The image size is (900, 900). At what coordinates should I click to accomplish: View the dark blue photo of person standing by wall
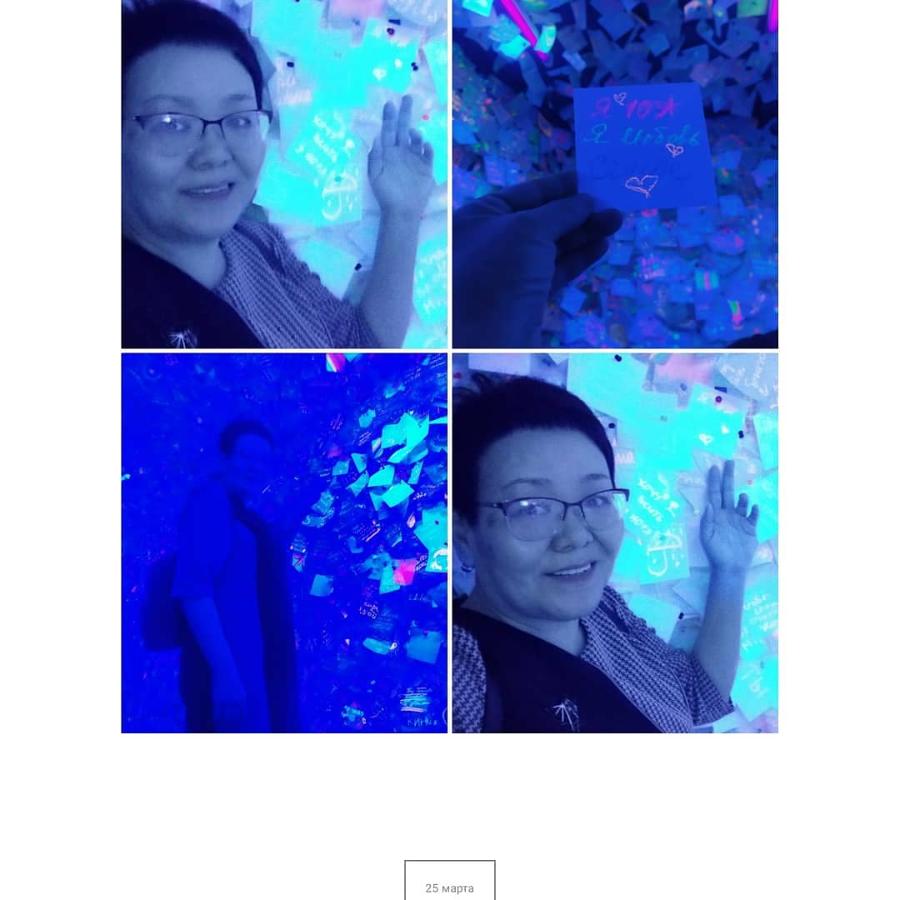[284, 543]
